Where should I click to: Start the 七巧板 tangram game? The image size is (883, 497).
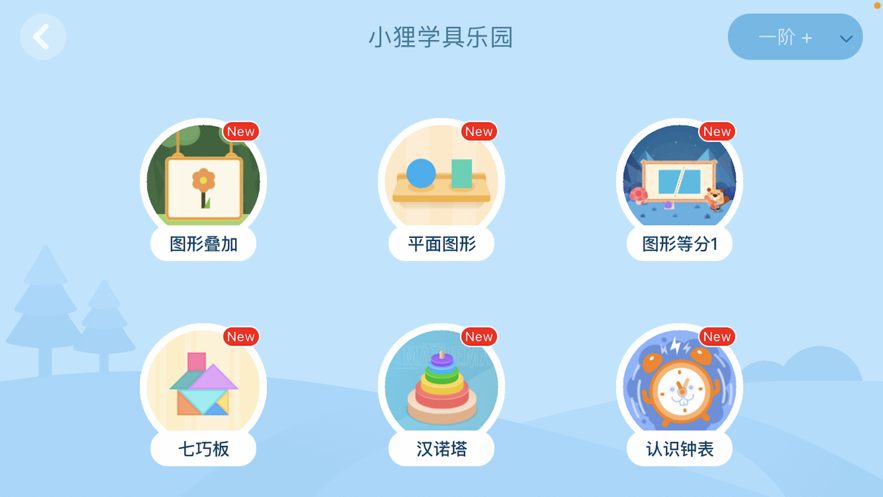click(203, 390)
